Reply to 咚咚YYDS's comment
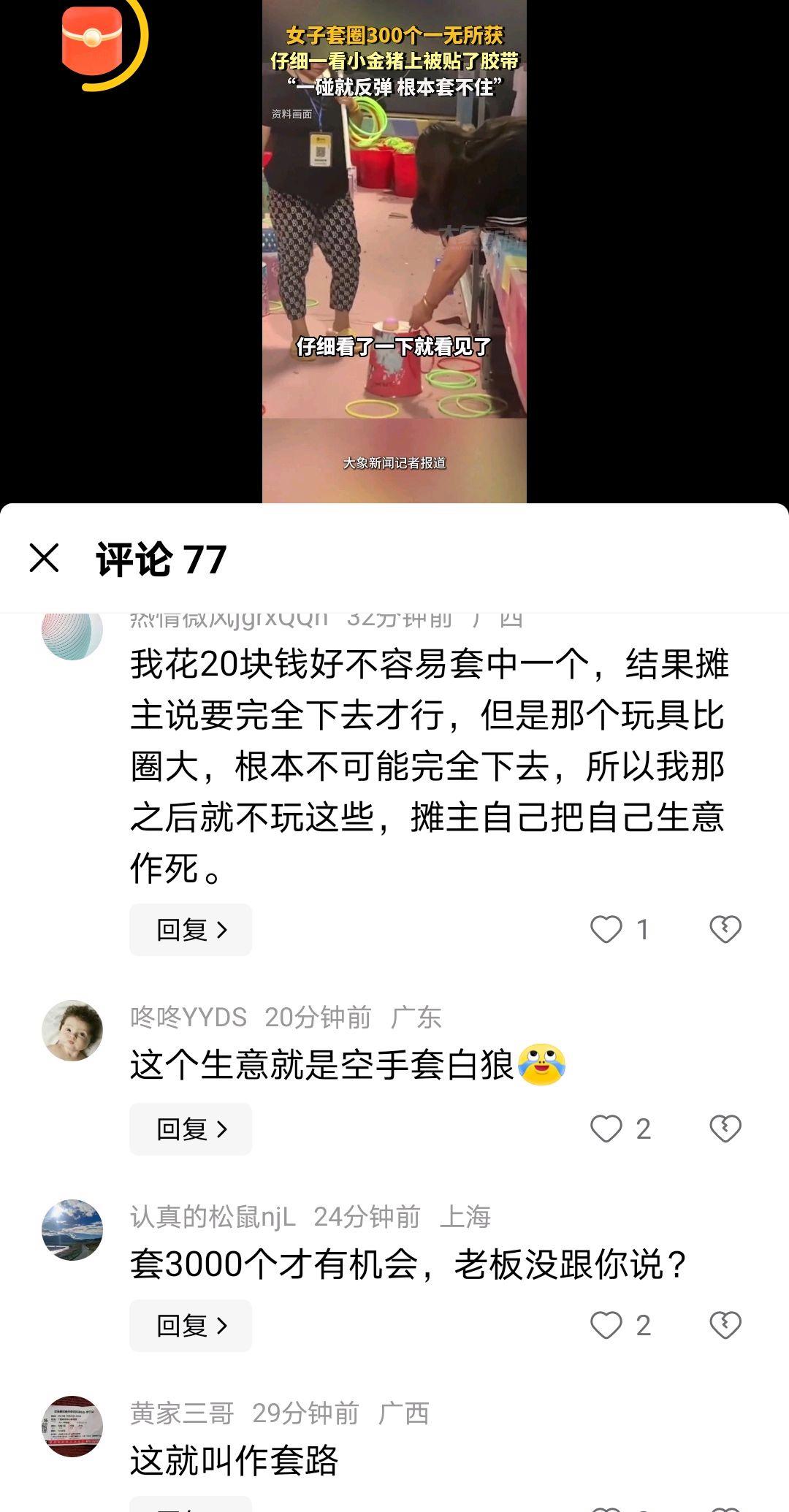 [x=191, y=1129]
